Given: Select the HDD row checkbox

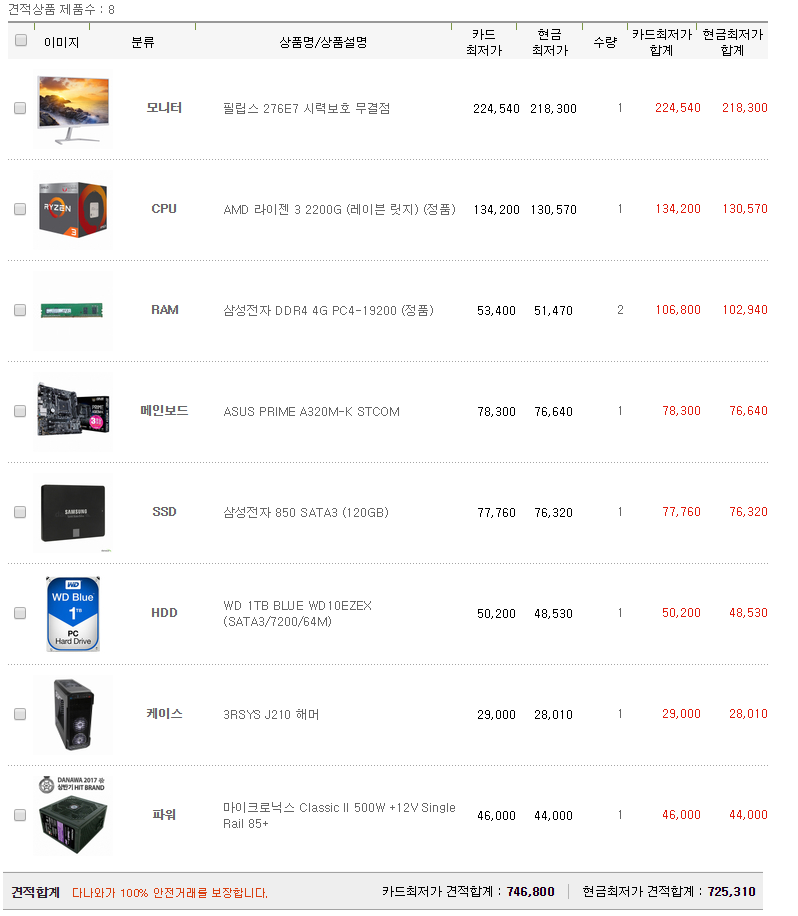Looking at the screenshot, I should click(20, 613).
